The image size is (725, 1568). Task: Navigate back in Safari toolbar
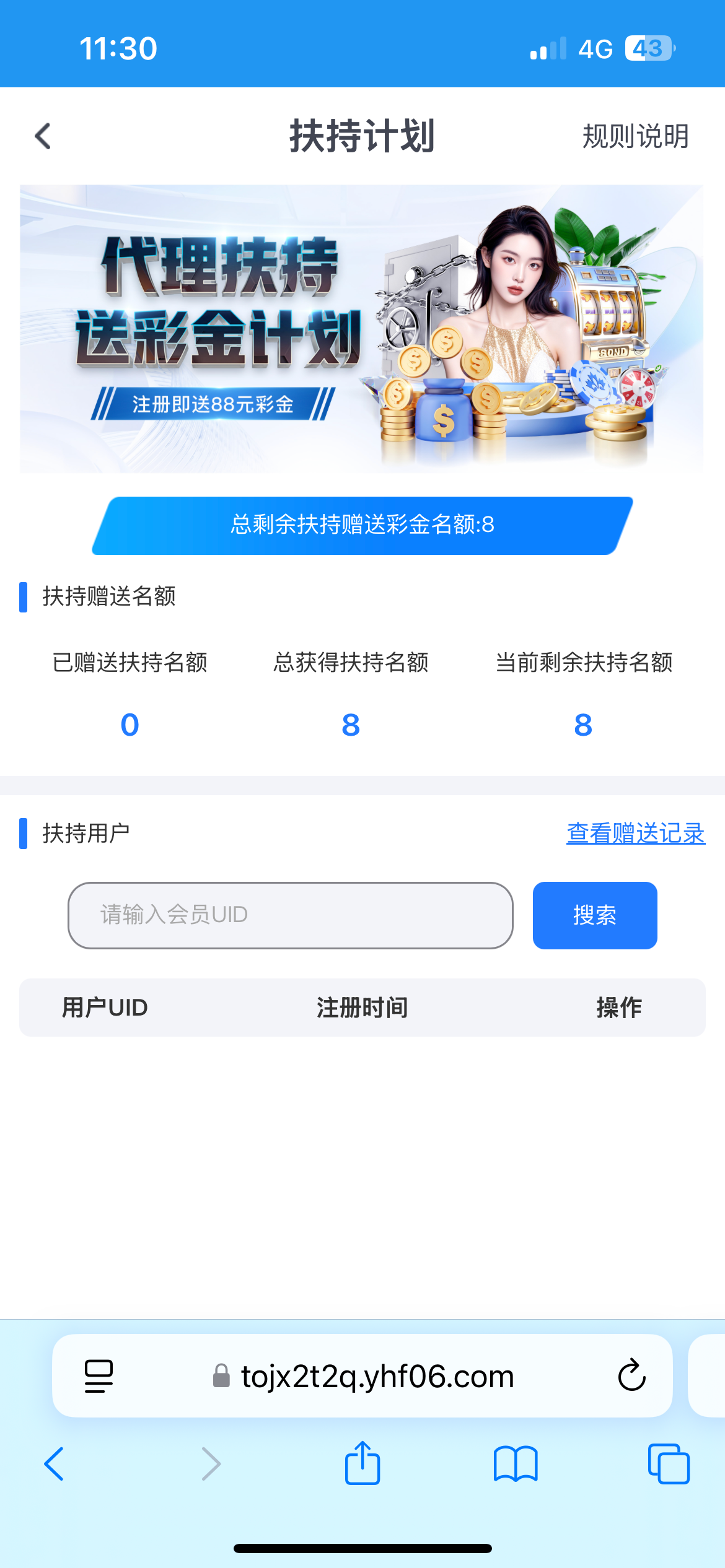click(x=54, y=1464)
